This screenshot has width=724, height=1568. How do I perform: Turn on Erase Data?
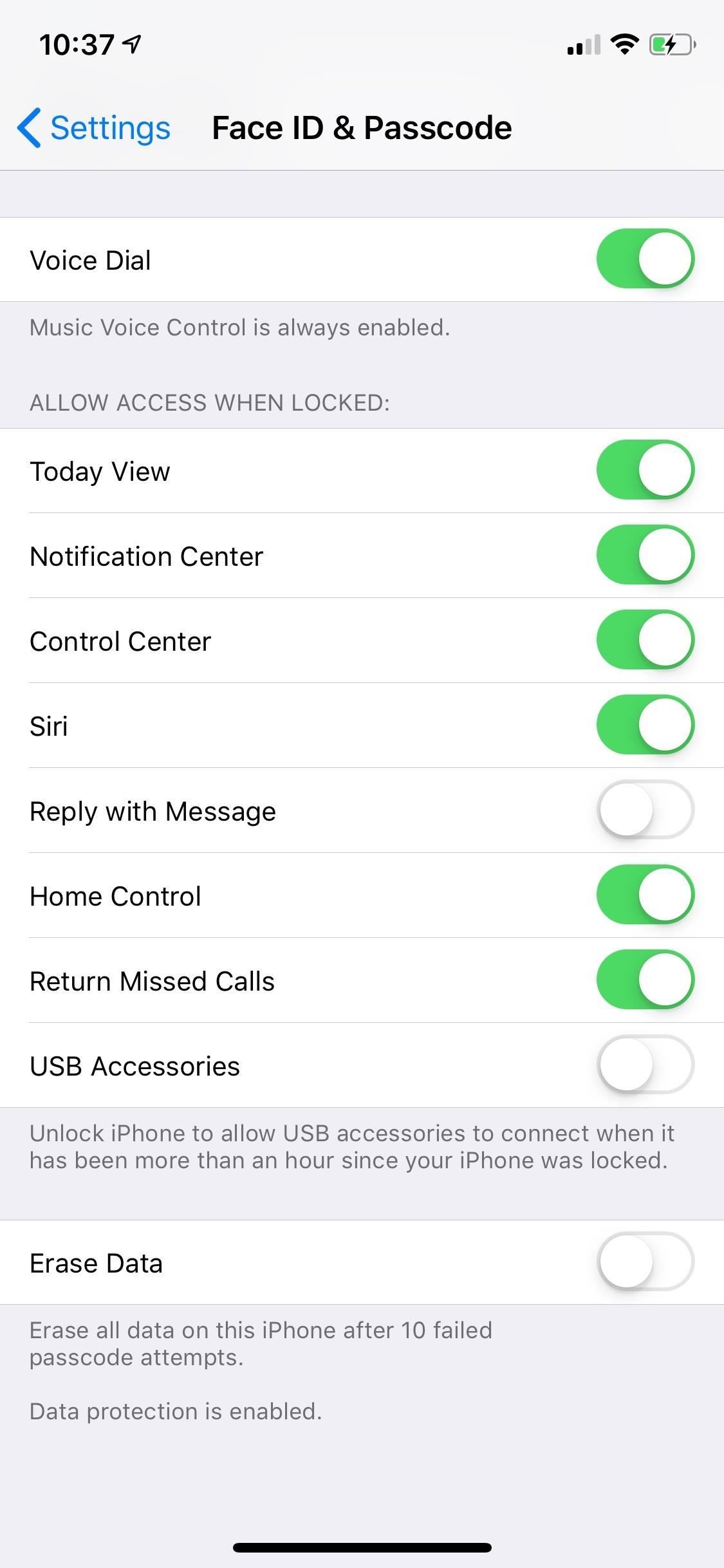(645, 1262)
